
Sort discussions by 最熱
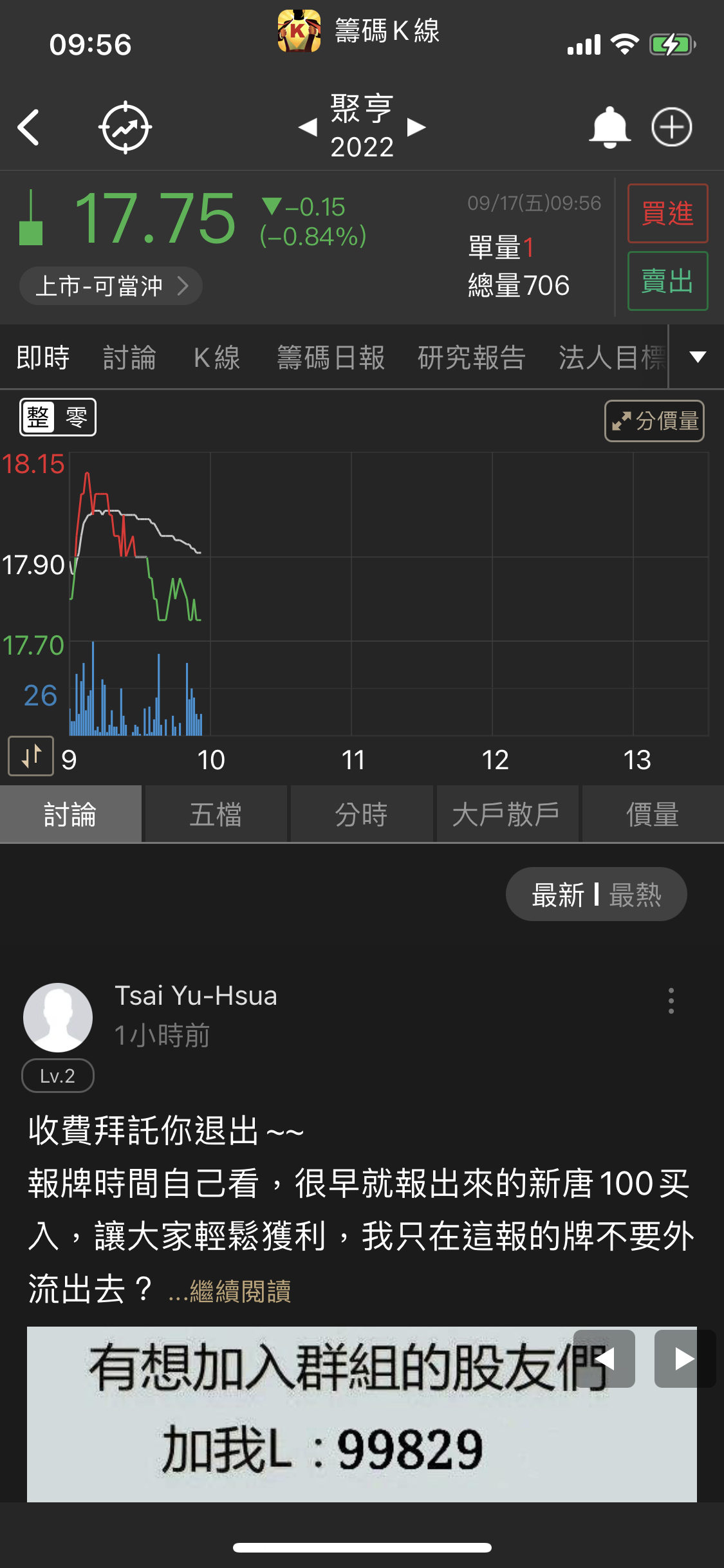635,895
